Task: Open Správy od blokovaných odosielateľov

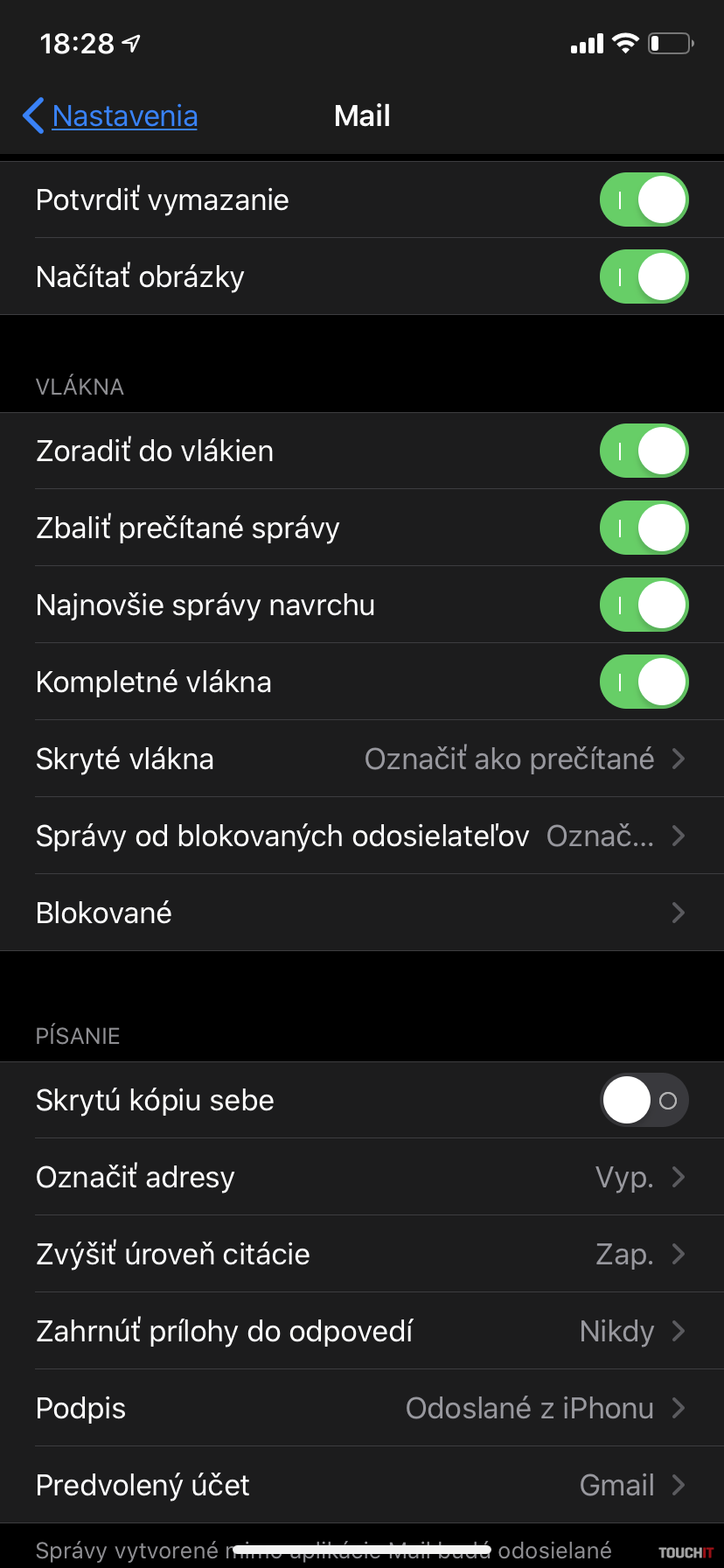Action: [x=362, y=836]
